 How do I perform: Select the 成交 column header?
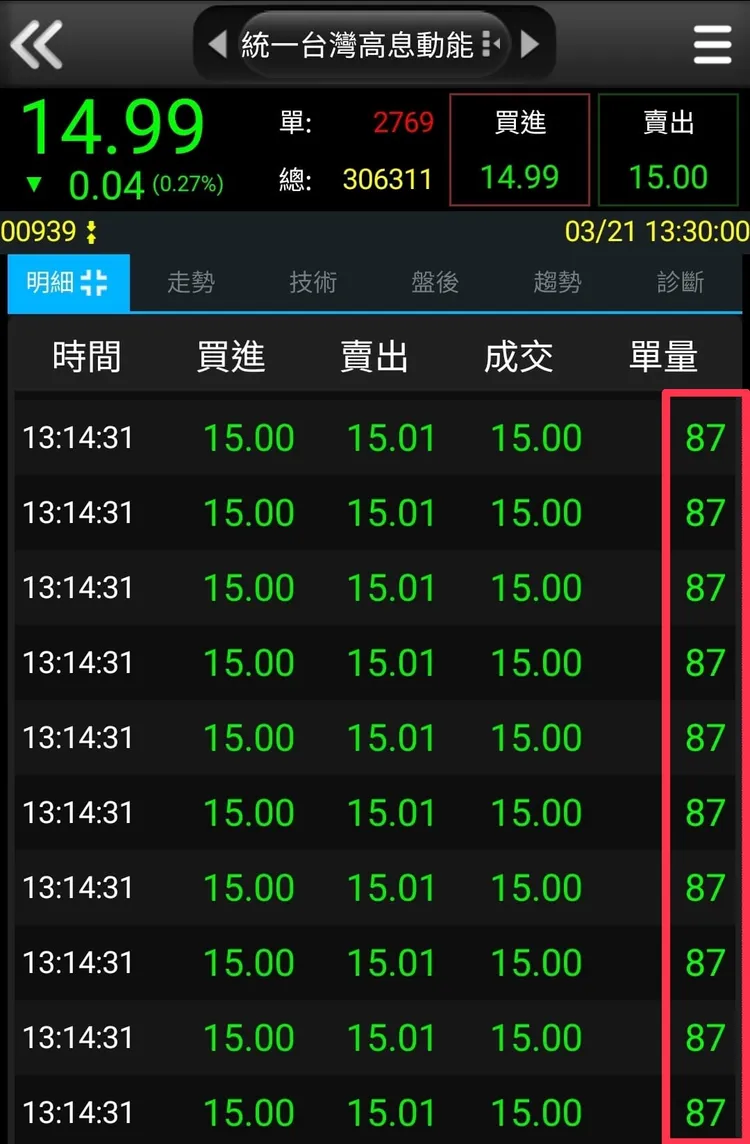[519, 356]
